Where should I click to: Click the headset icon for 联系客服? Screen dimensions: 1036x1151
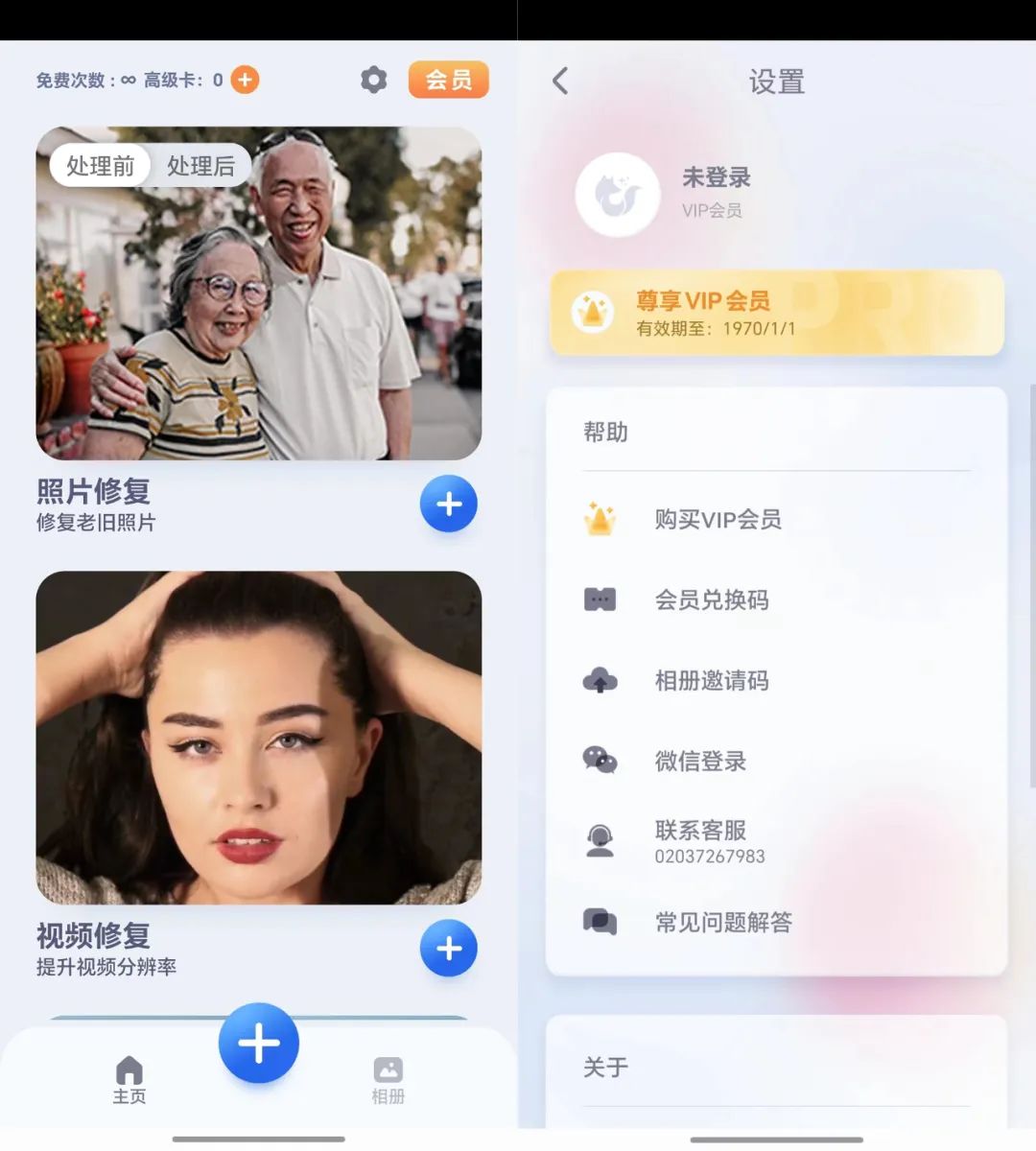(x=600, y=839)
